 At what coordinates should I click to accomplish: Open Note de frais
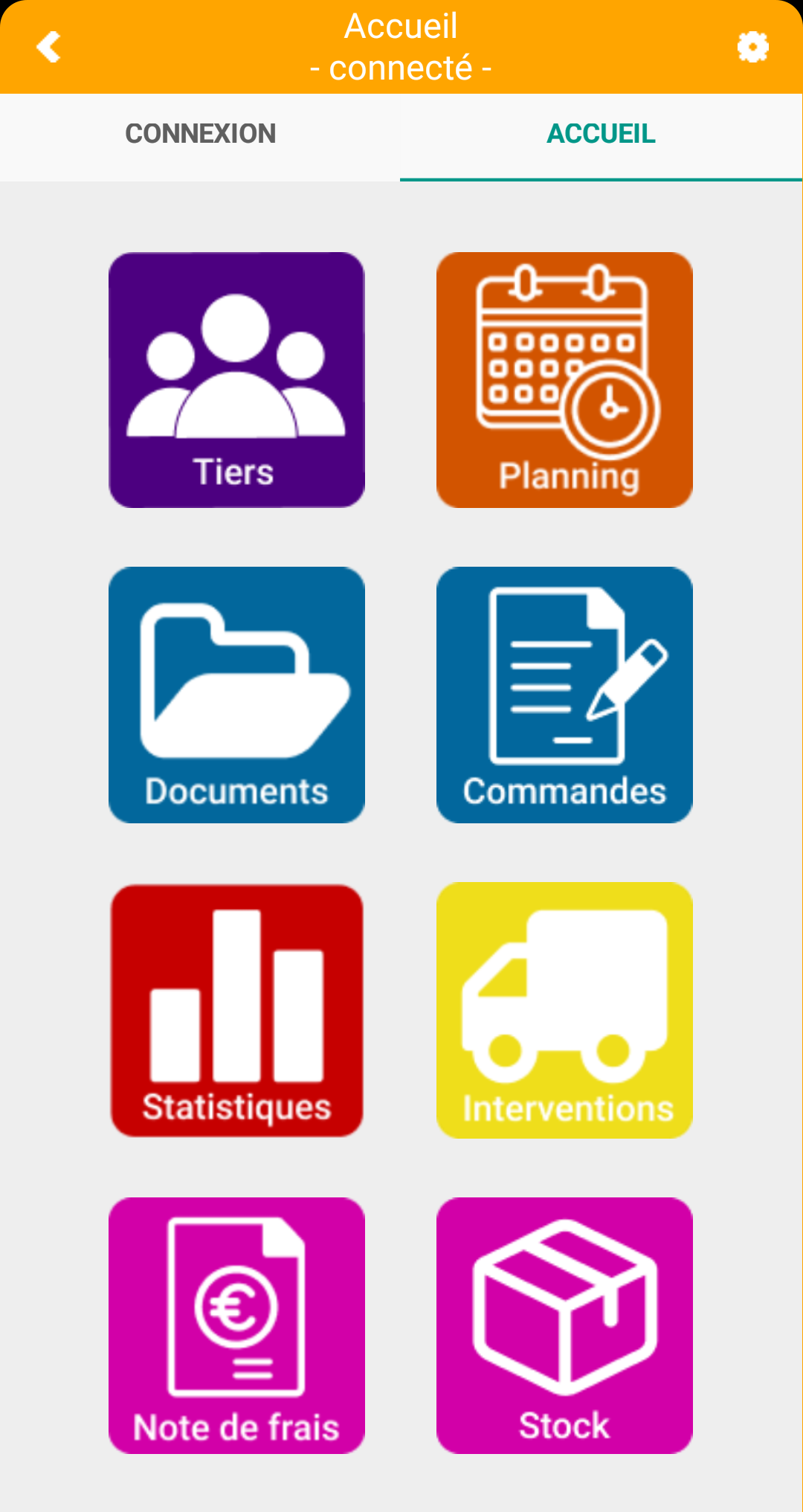point(236,1325)
